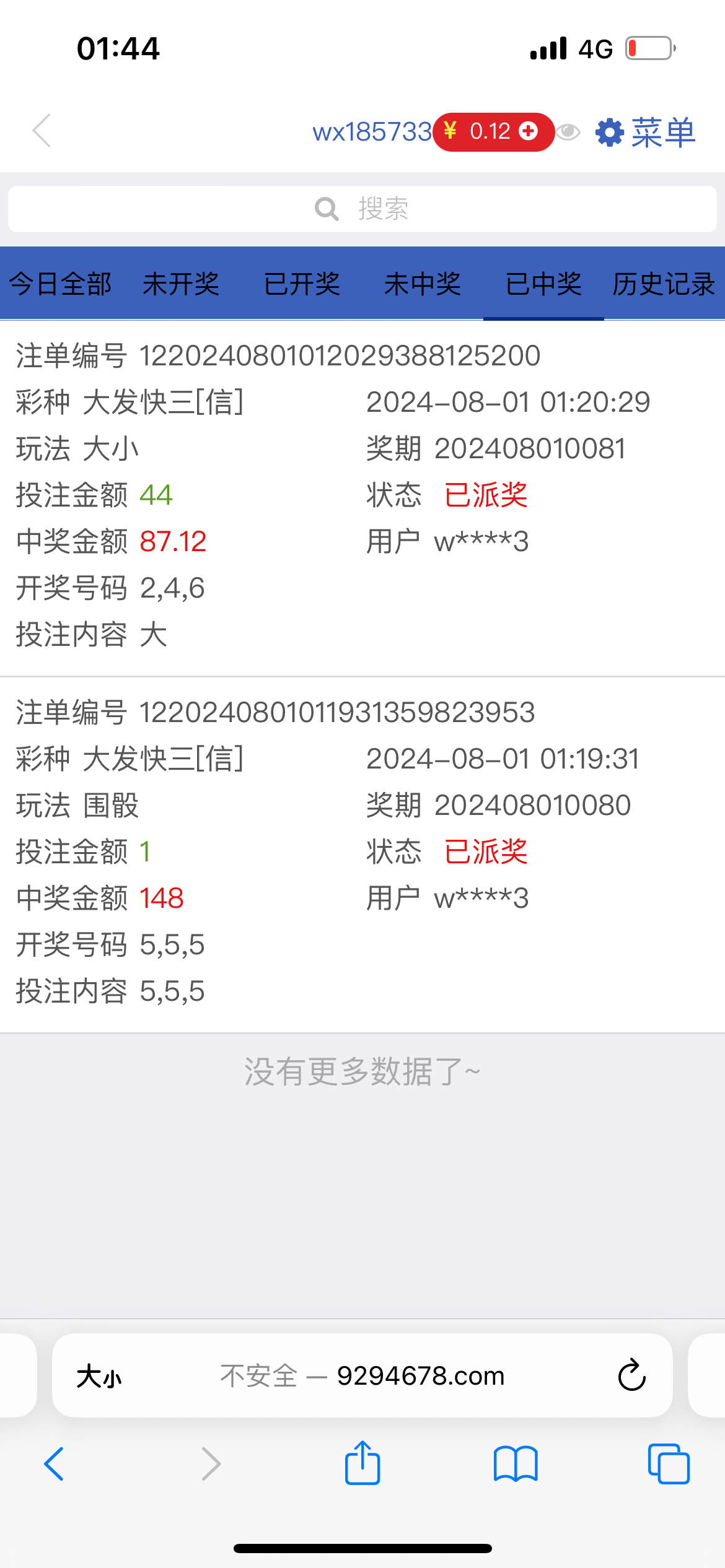The width and height of the screenshot is (725, 1568).
Task: Switch to the 已开奖 tab
Action: 302,284
